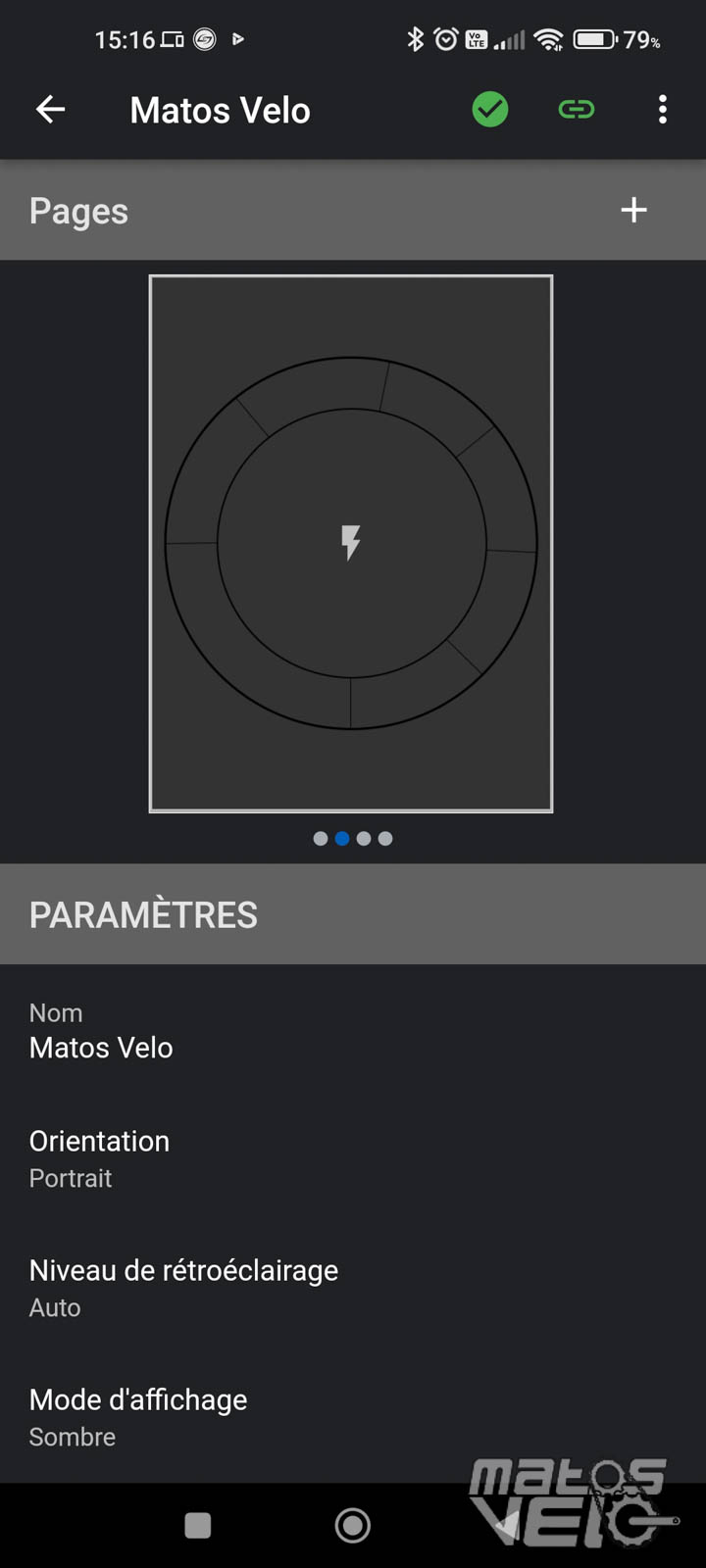Viewport: 706px width, 1568px height.
Task: Open Niveau de rétroéclairage setting
Action: [353, 1289]
